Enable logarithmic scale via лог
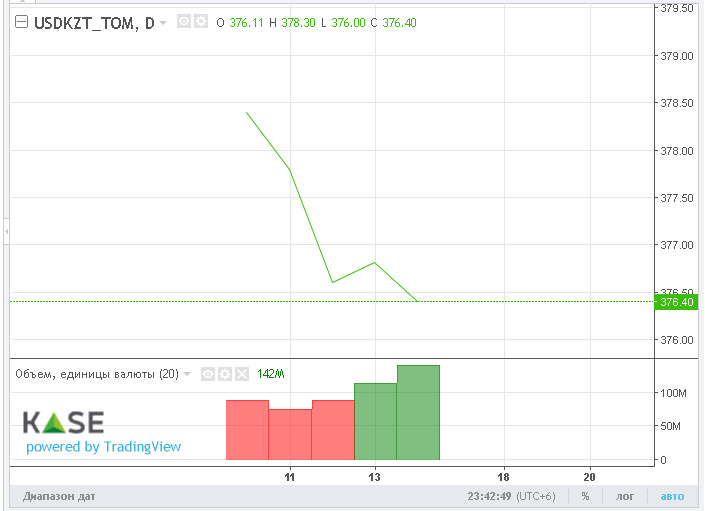 tap(625, 496)
